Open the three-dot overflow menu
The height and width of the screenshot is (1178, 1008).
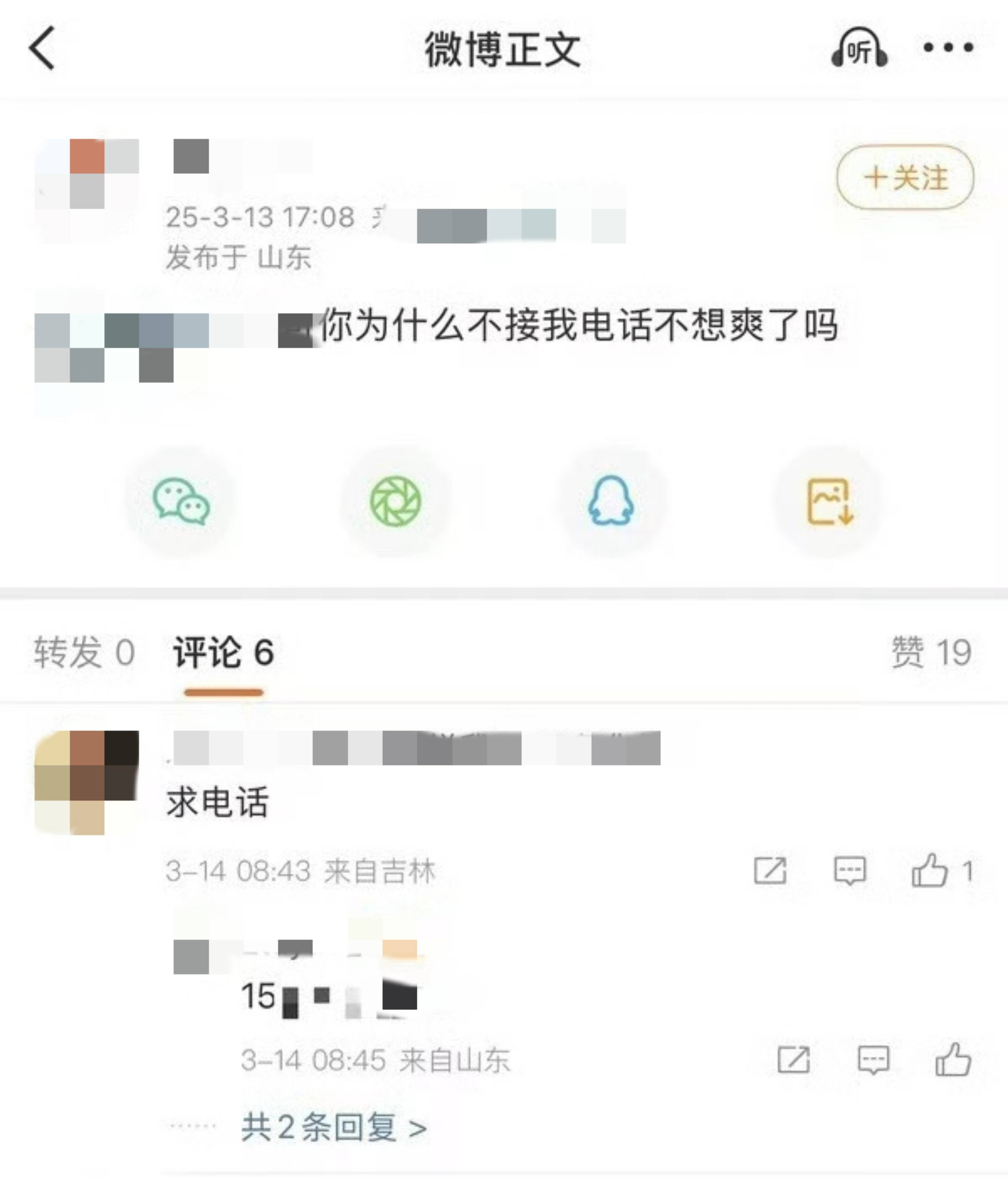(948, 48)
